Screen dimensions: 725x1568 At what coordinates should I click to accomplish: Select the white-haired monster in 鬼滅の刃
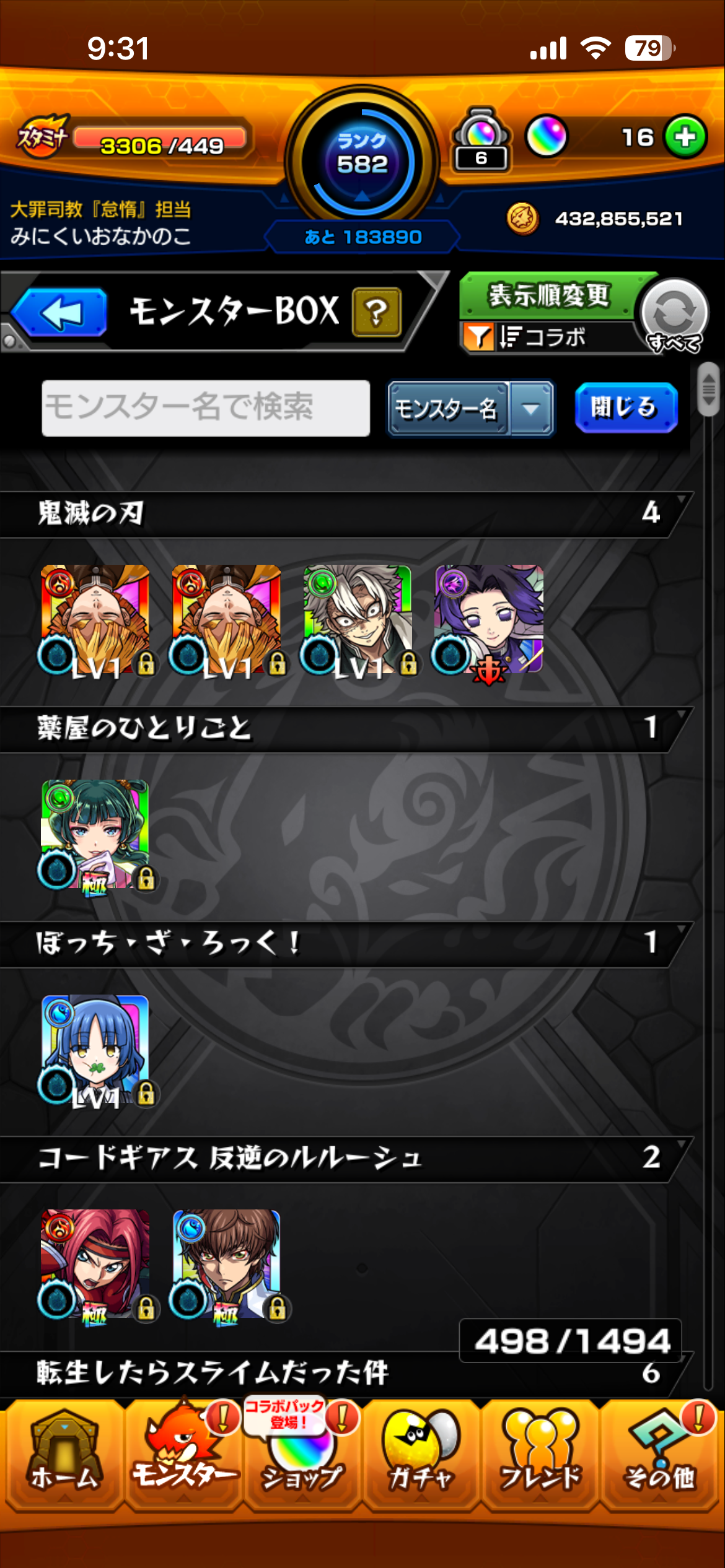[357, 619]
